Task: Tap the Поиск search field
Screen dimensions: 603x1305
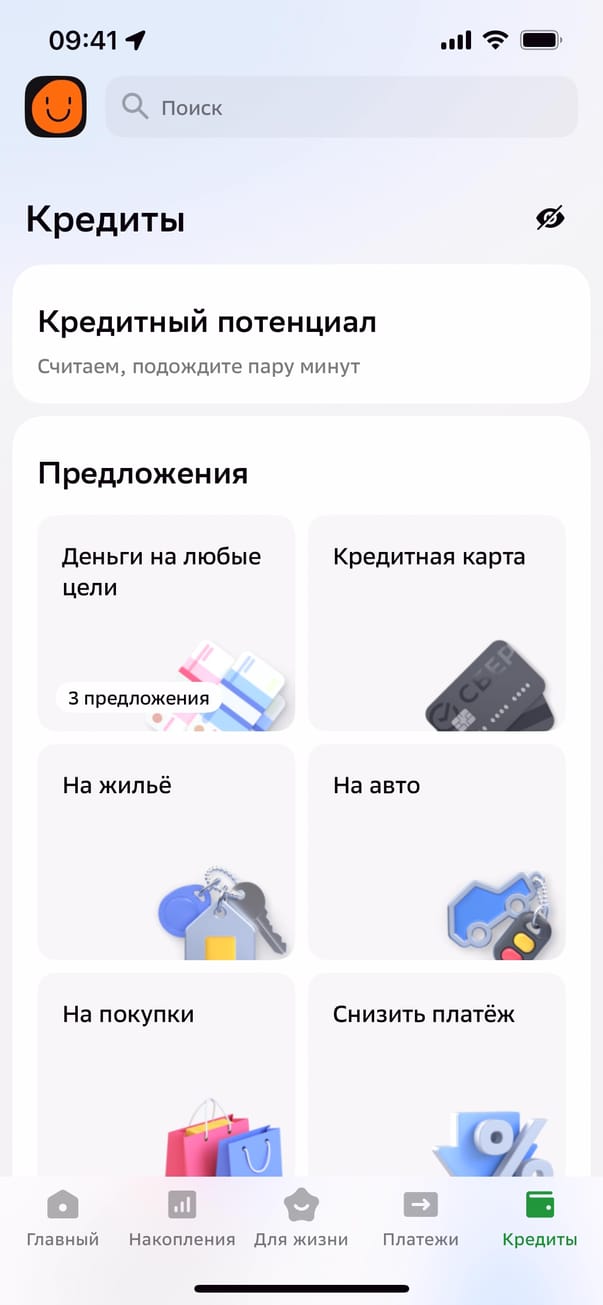Action: pos(341,107)
